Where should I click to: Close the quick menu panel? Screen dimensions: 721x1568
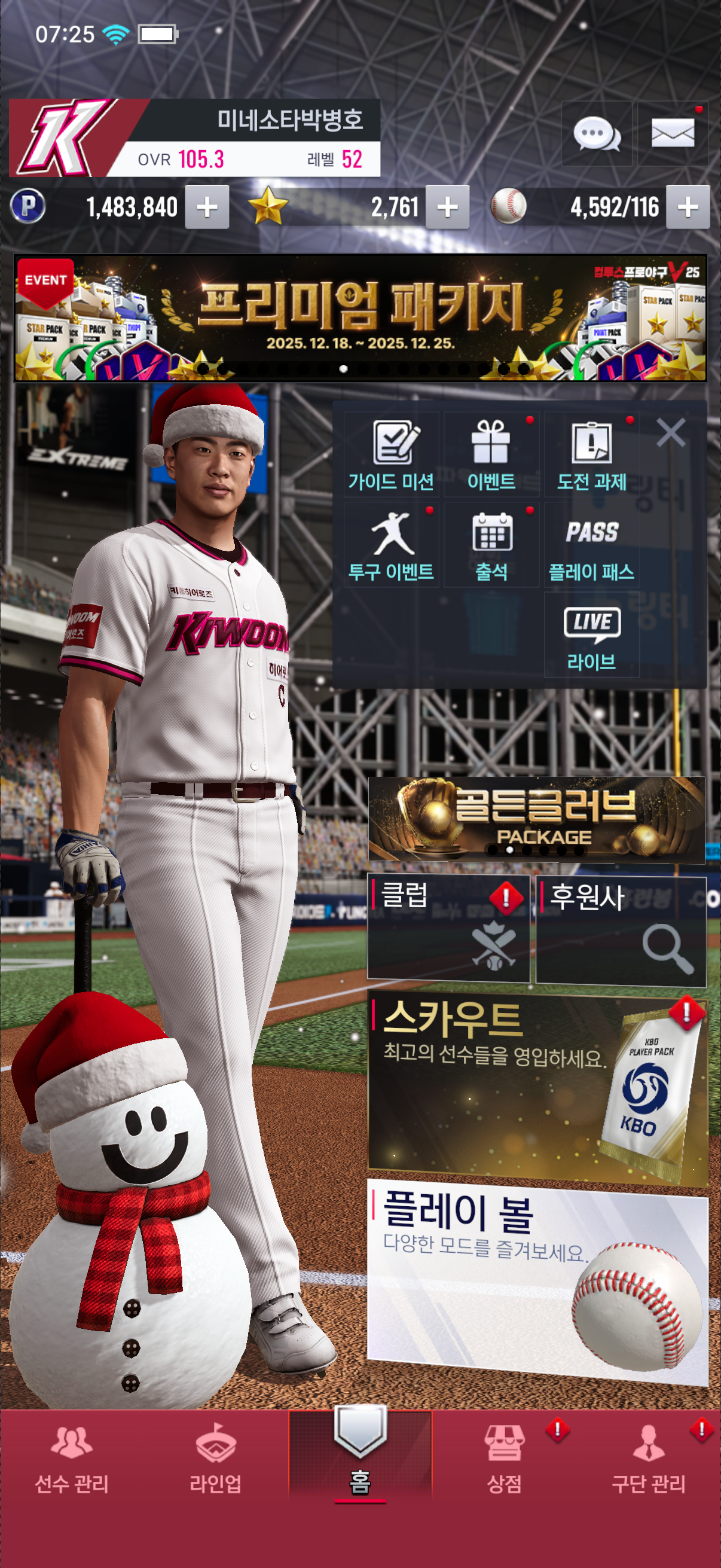671,433
